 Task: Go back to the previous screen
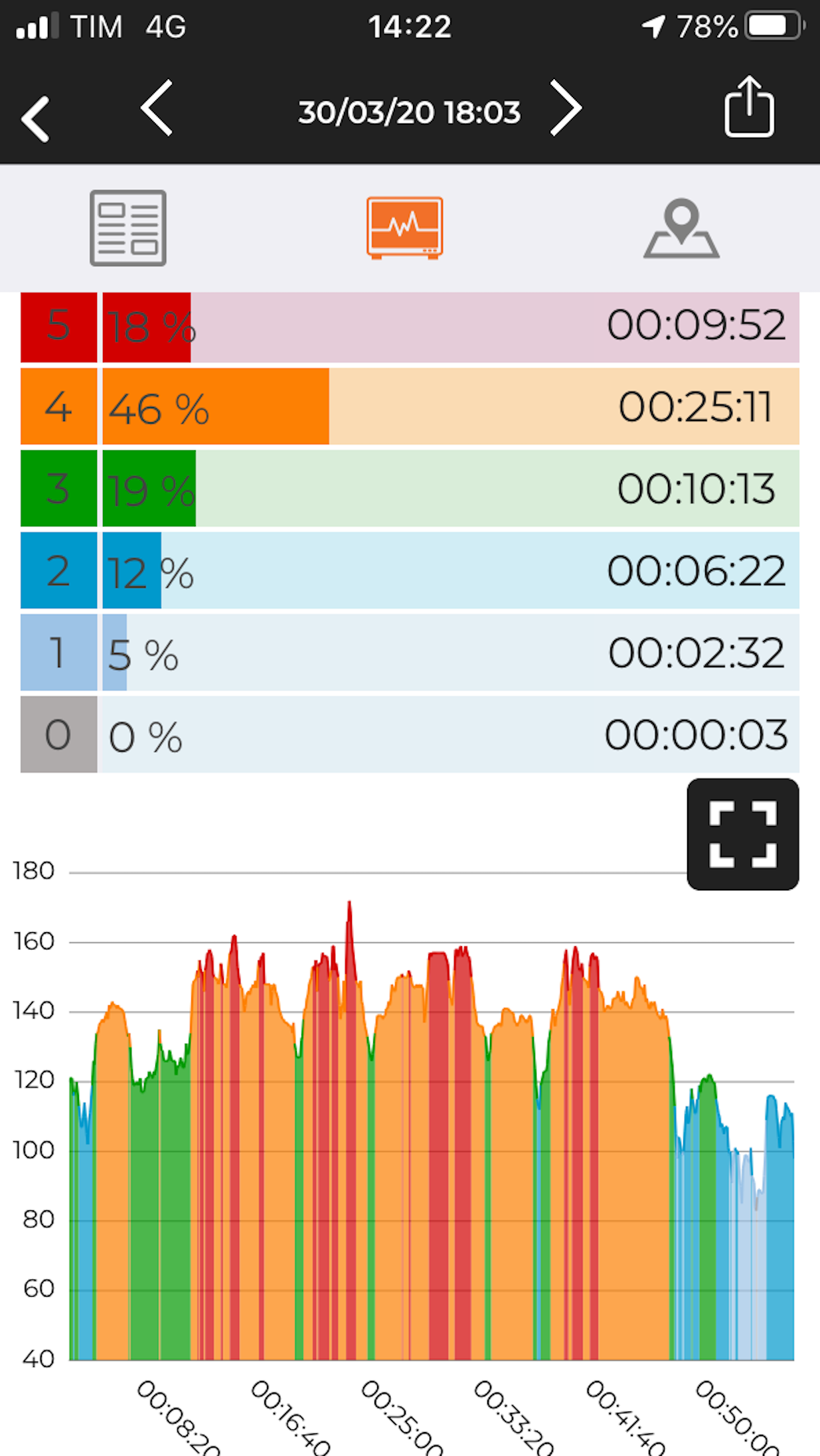tap(35, 120)
